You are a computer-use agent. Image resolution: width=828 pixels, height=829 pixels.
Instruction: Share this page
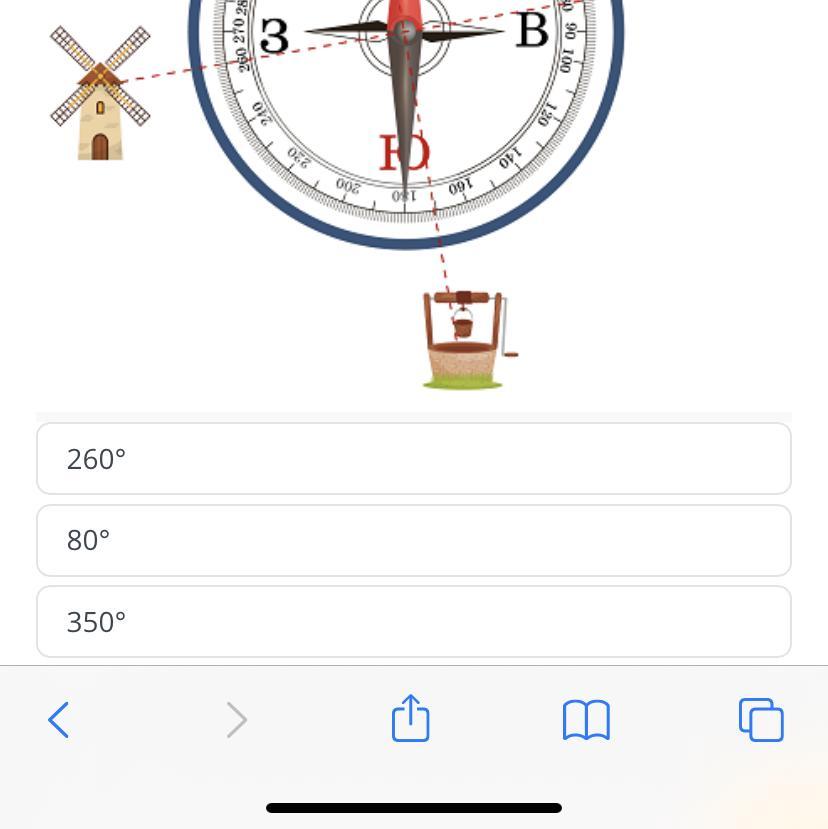410,719
